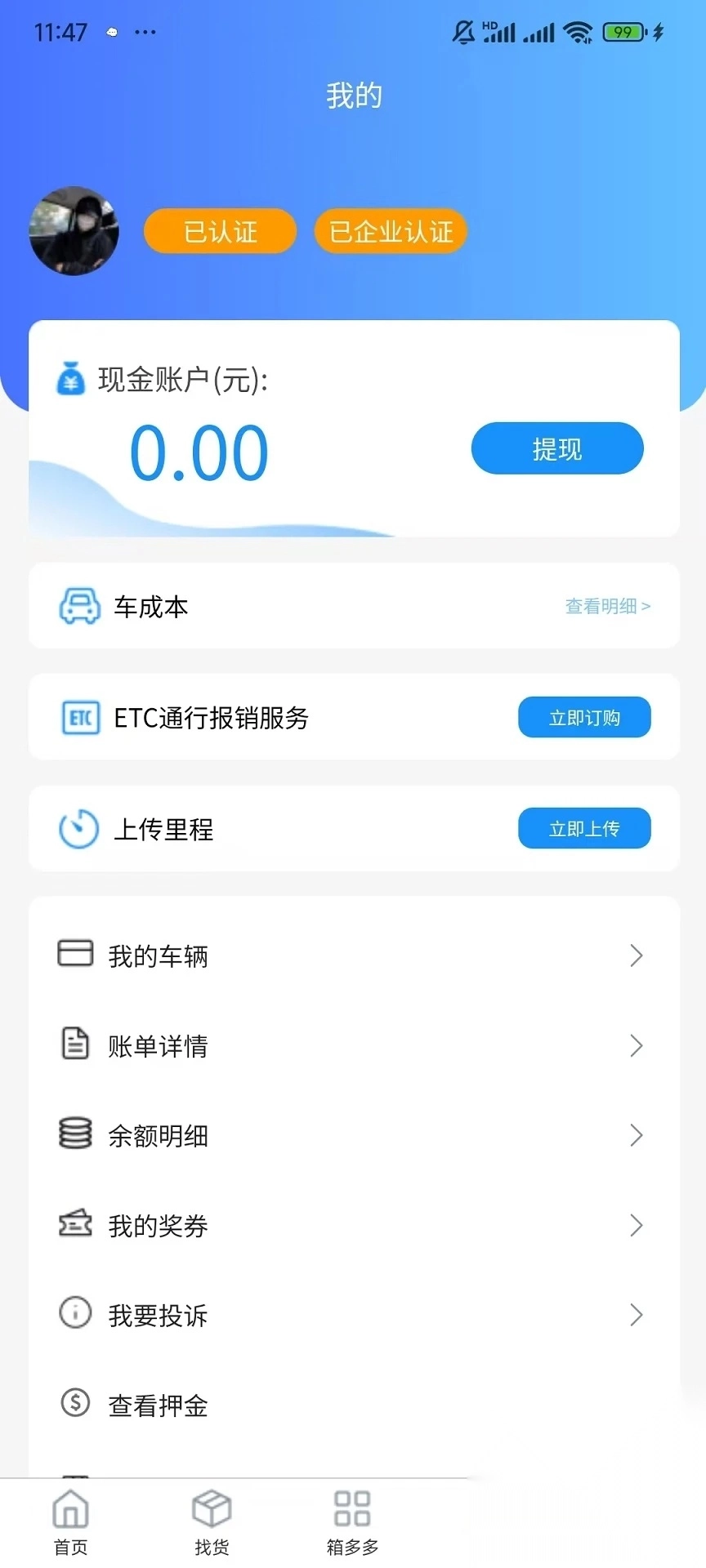
Task: Click the document icon beside 账单详情
Action: (74, 1045)
